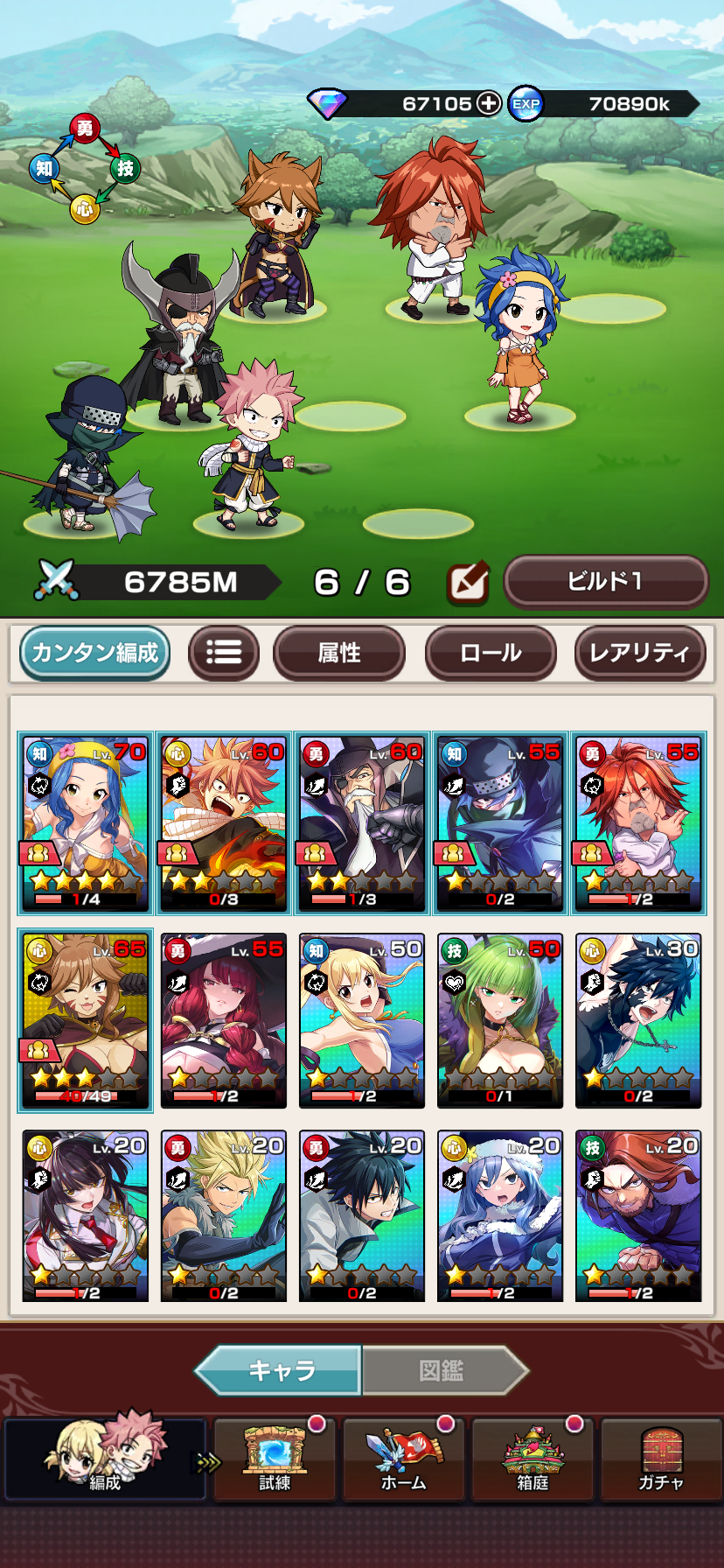The width and height of the screenshot is (724, 1568).
Task: Tap the plus icon to add gems
Action: pyautogui.click(x=489, y=103)
